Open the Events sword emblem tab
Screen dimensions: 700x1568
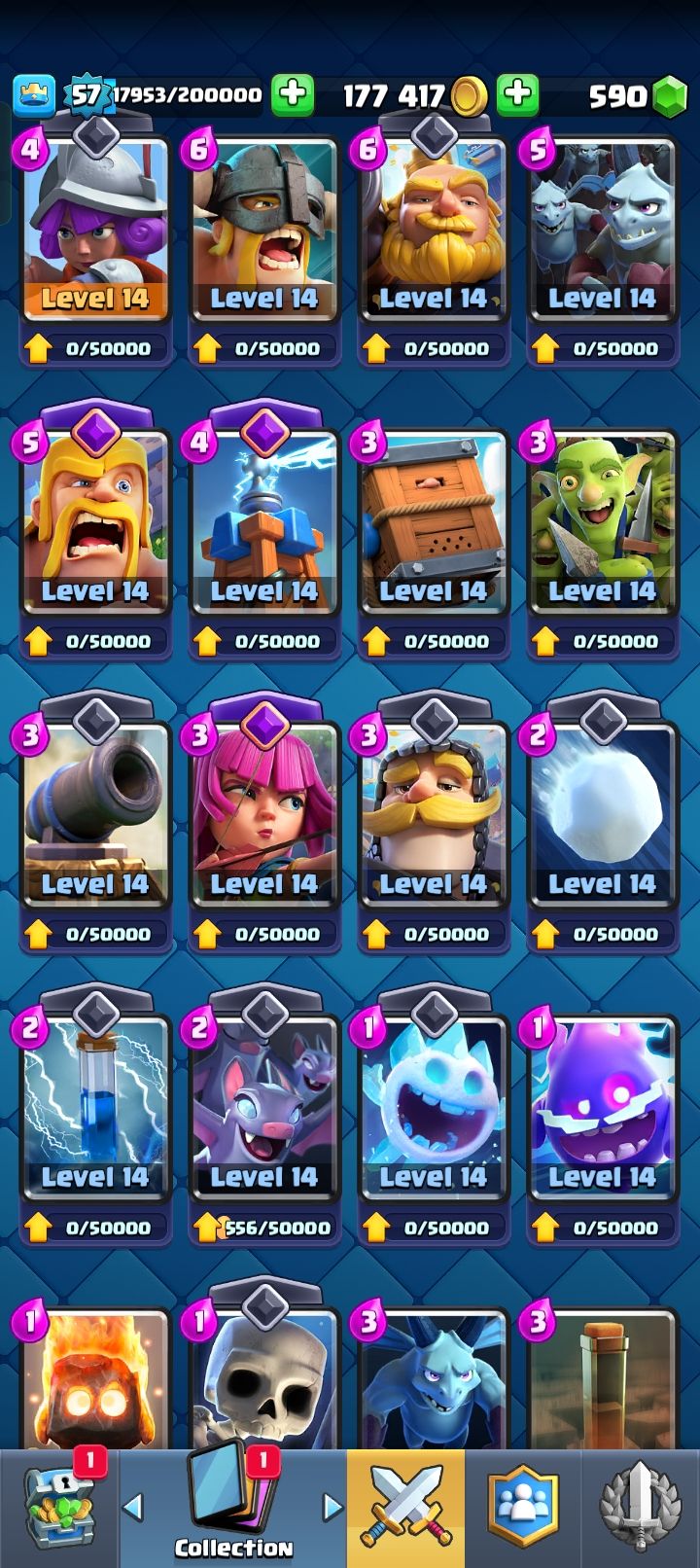click(x=640, y=1508)
